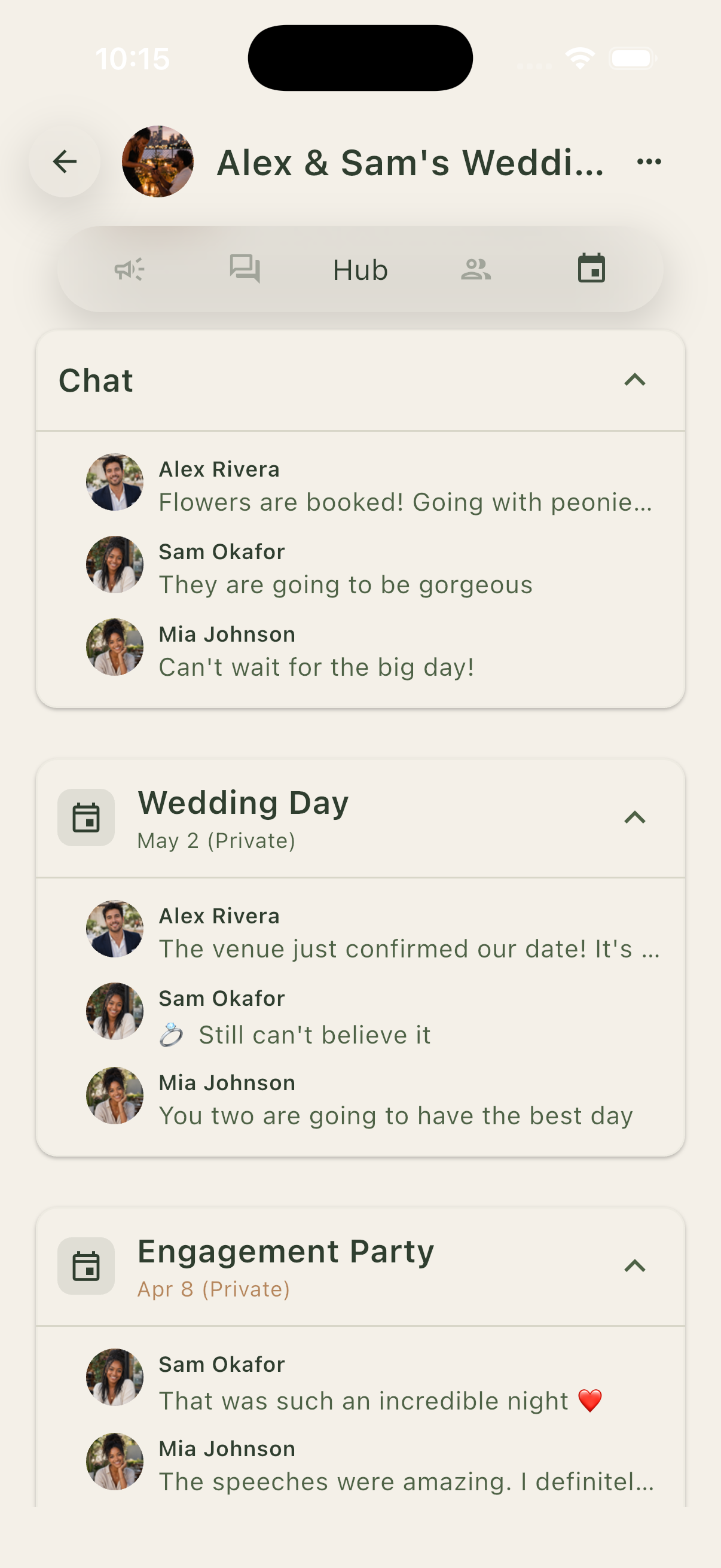Click the calendar icon beside Wedding Day
Image resolution: width=721 pixels, height=1568 pixels.
[x=85, y=817]
